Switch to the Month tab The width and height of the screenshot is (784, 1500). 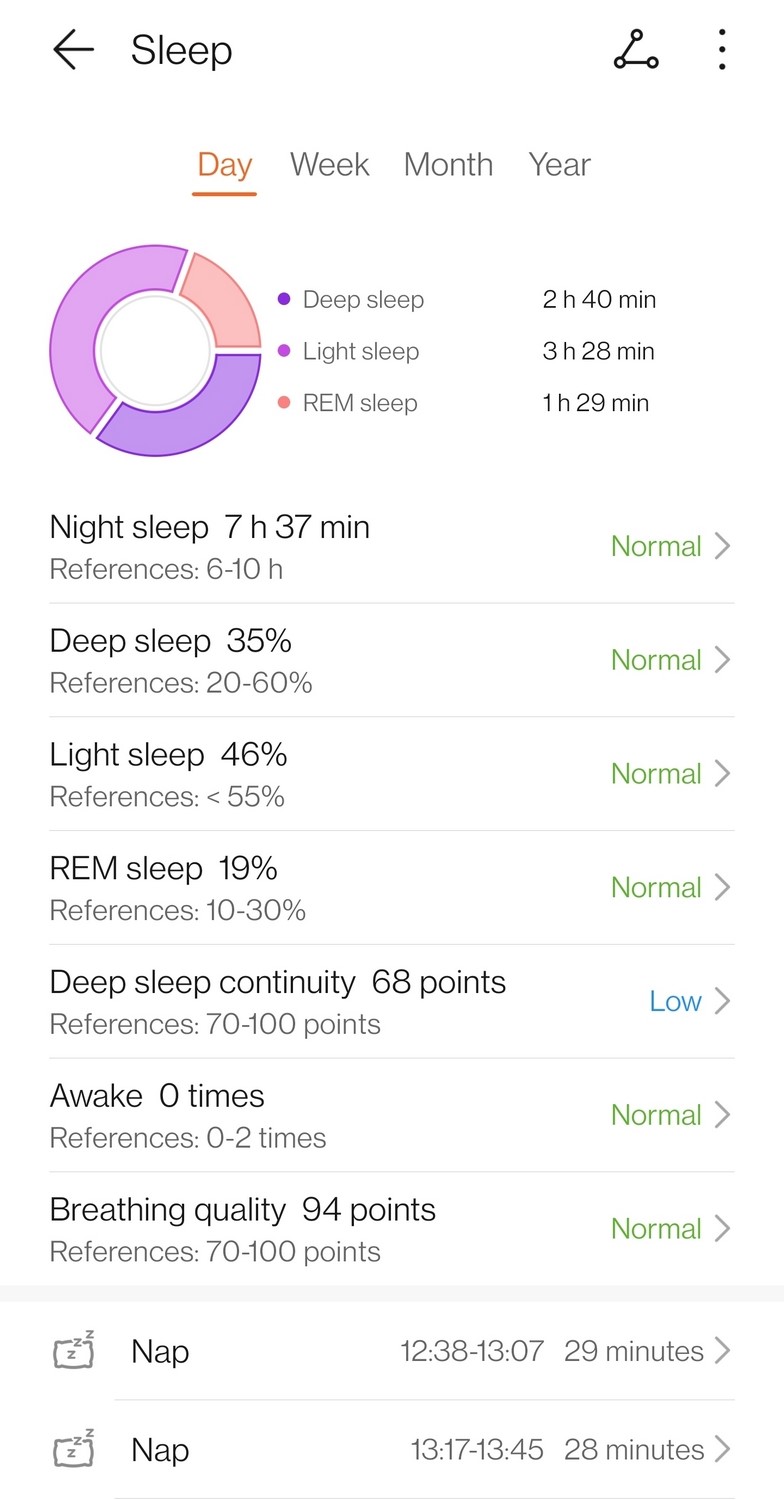pos(448,165)
